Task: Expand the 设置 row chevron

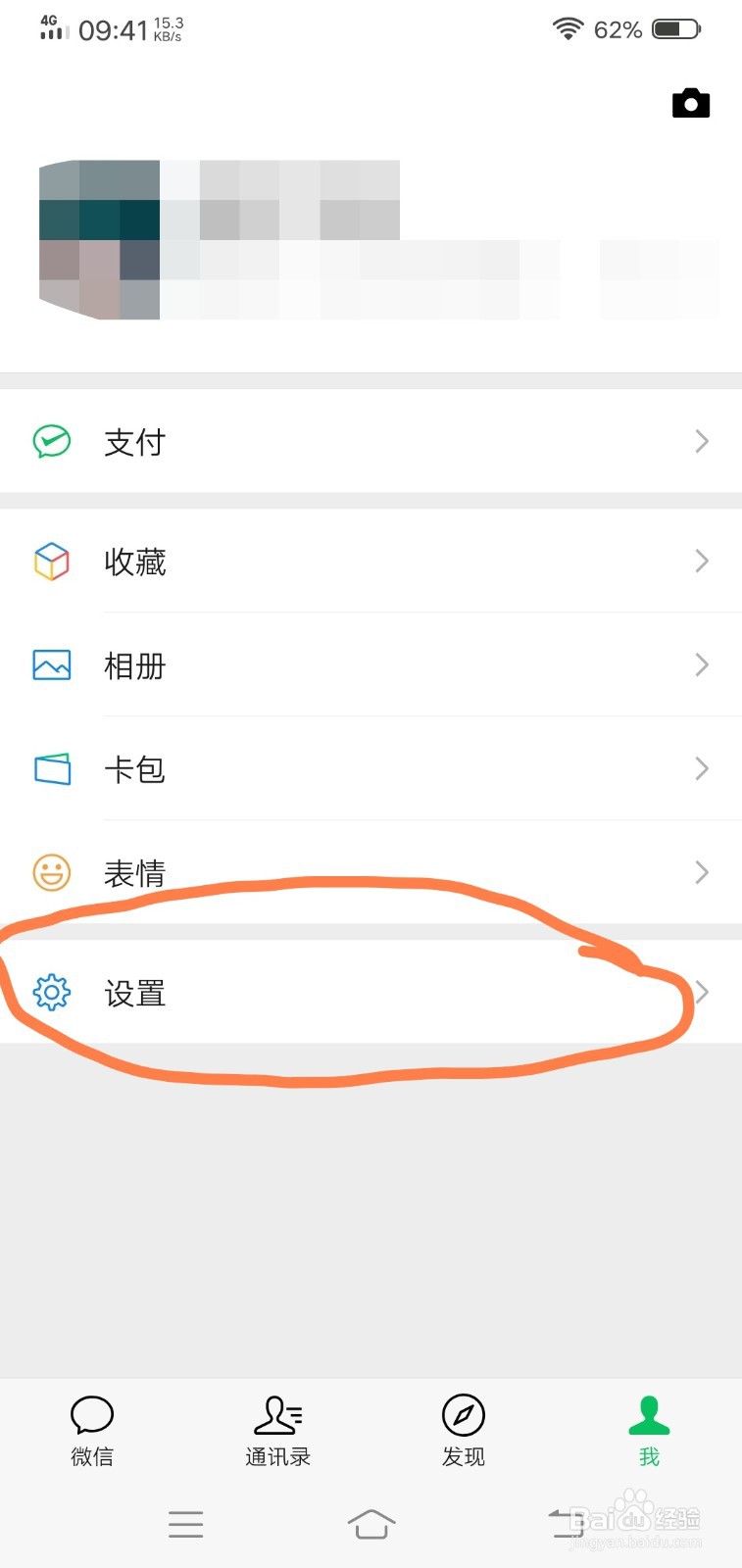Action: click(700, 992)
